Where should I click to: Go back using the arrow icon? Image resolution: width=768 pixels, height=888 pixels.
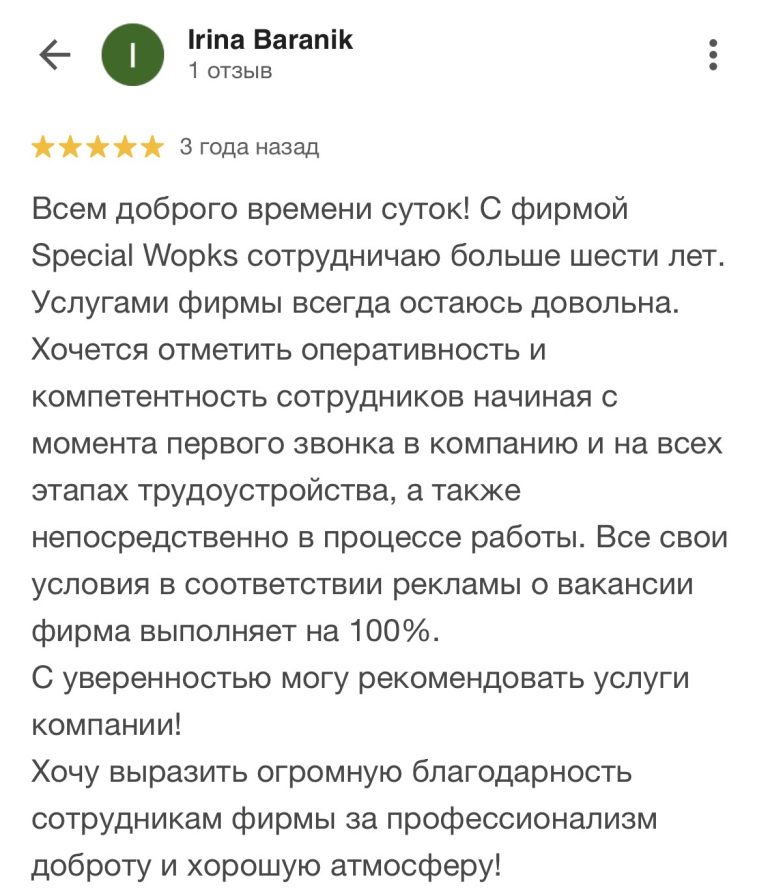[53, 55]
